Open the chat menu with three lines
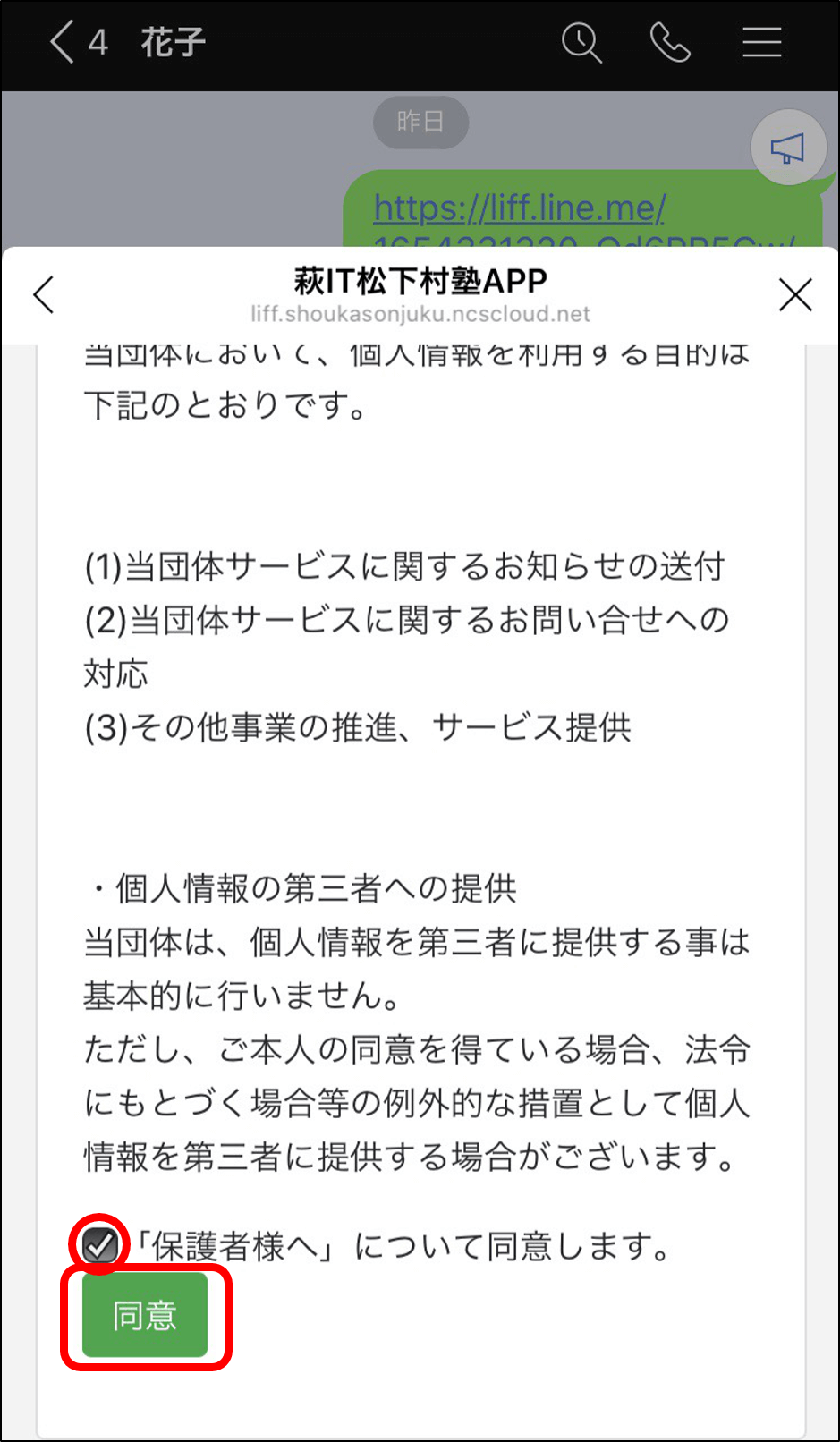 (761, 42)
